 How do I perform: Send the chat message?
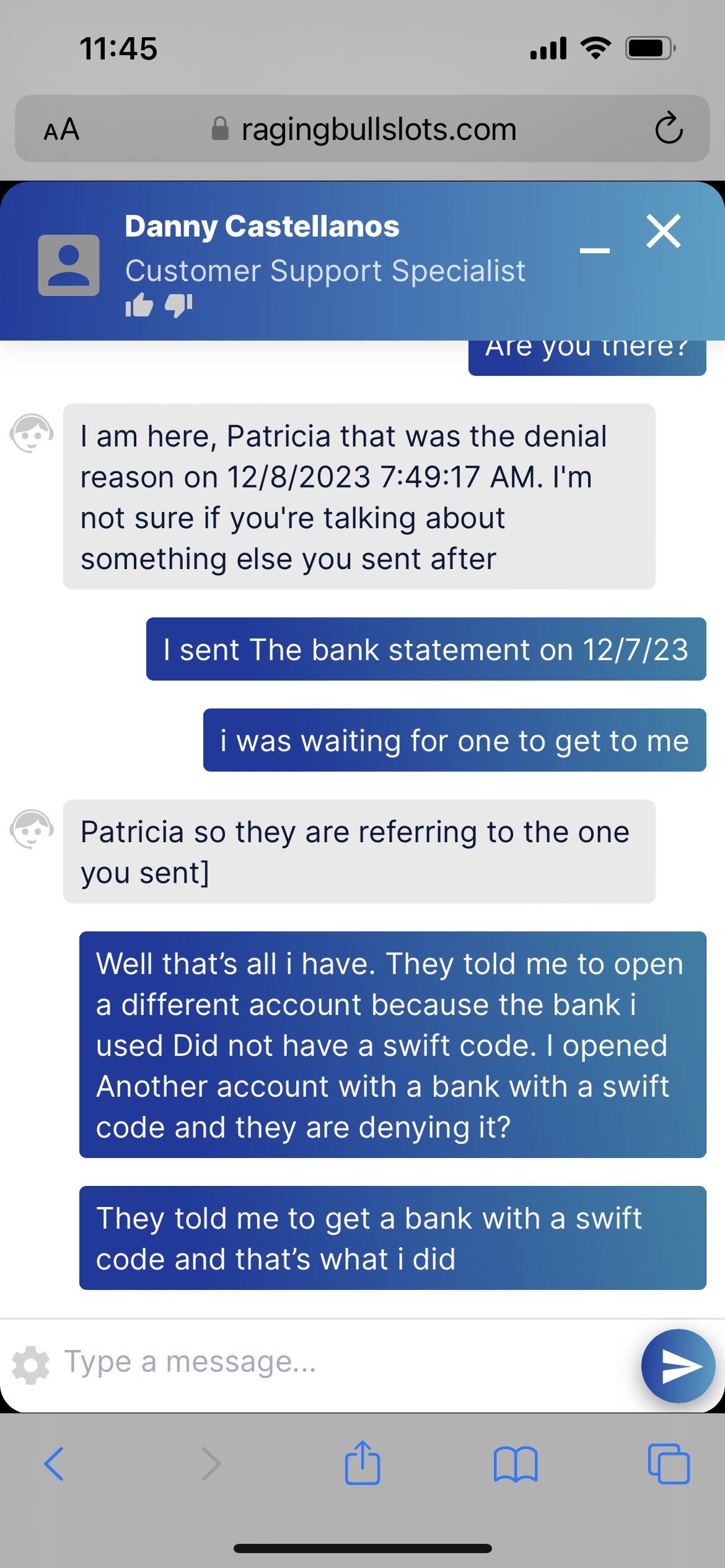tap(679, 1365)
